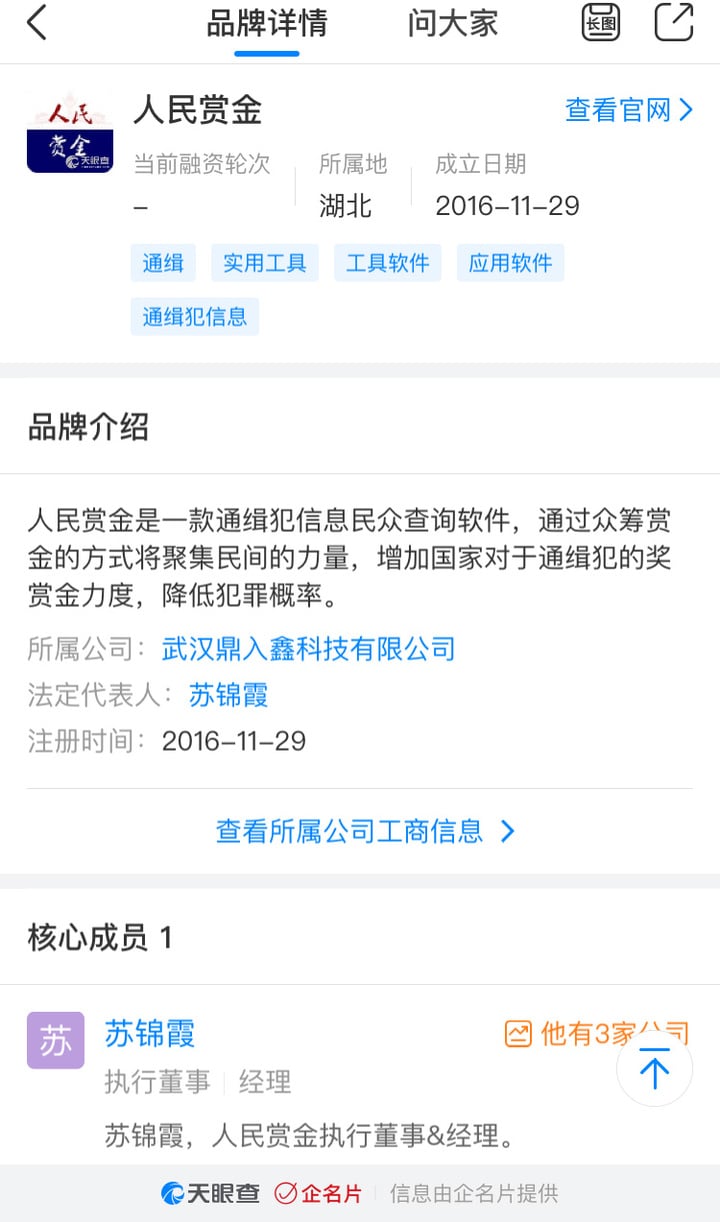Tap the 通缉犯信息 tag

tap(195, 317)
